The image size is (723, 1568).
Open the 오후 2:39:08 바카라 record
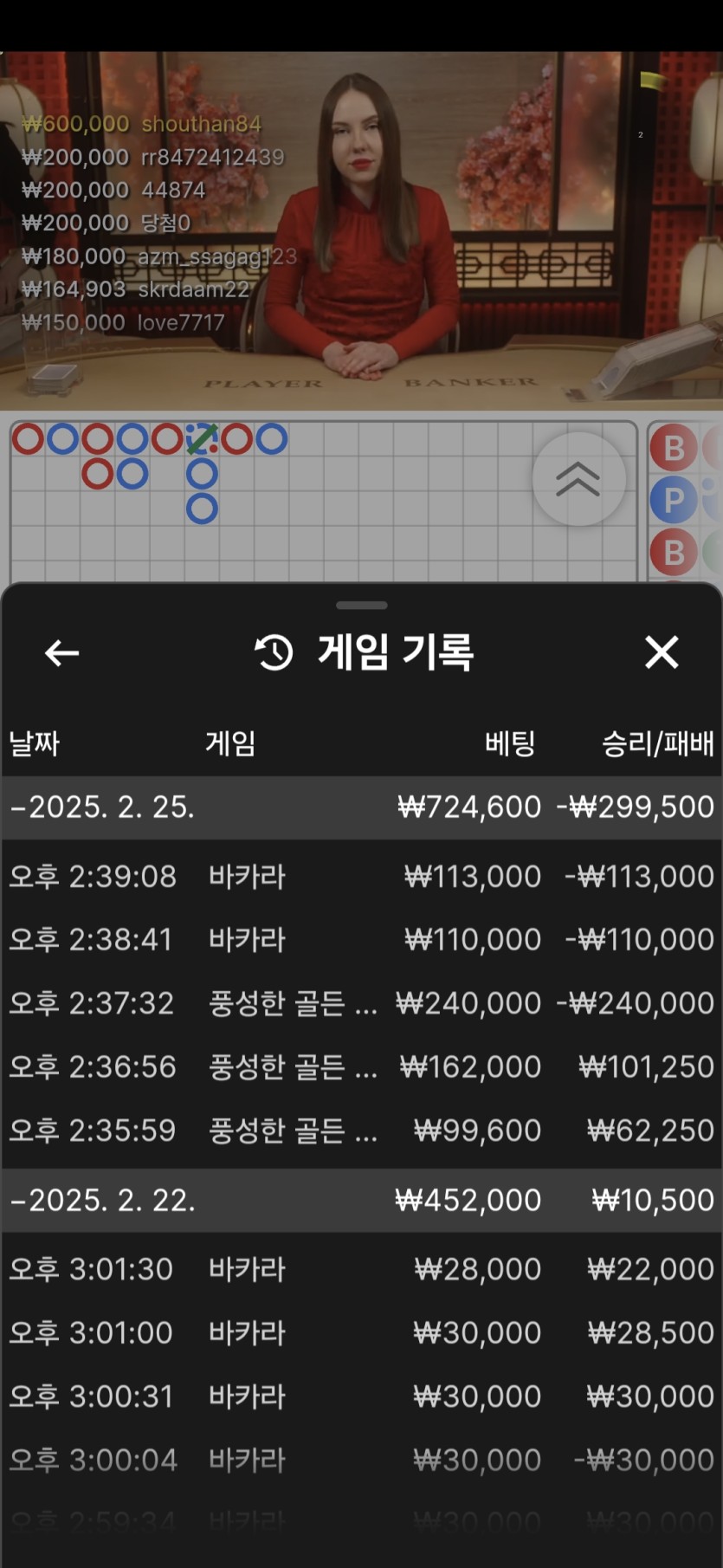coord(361,877)
